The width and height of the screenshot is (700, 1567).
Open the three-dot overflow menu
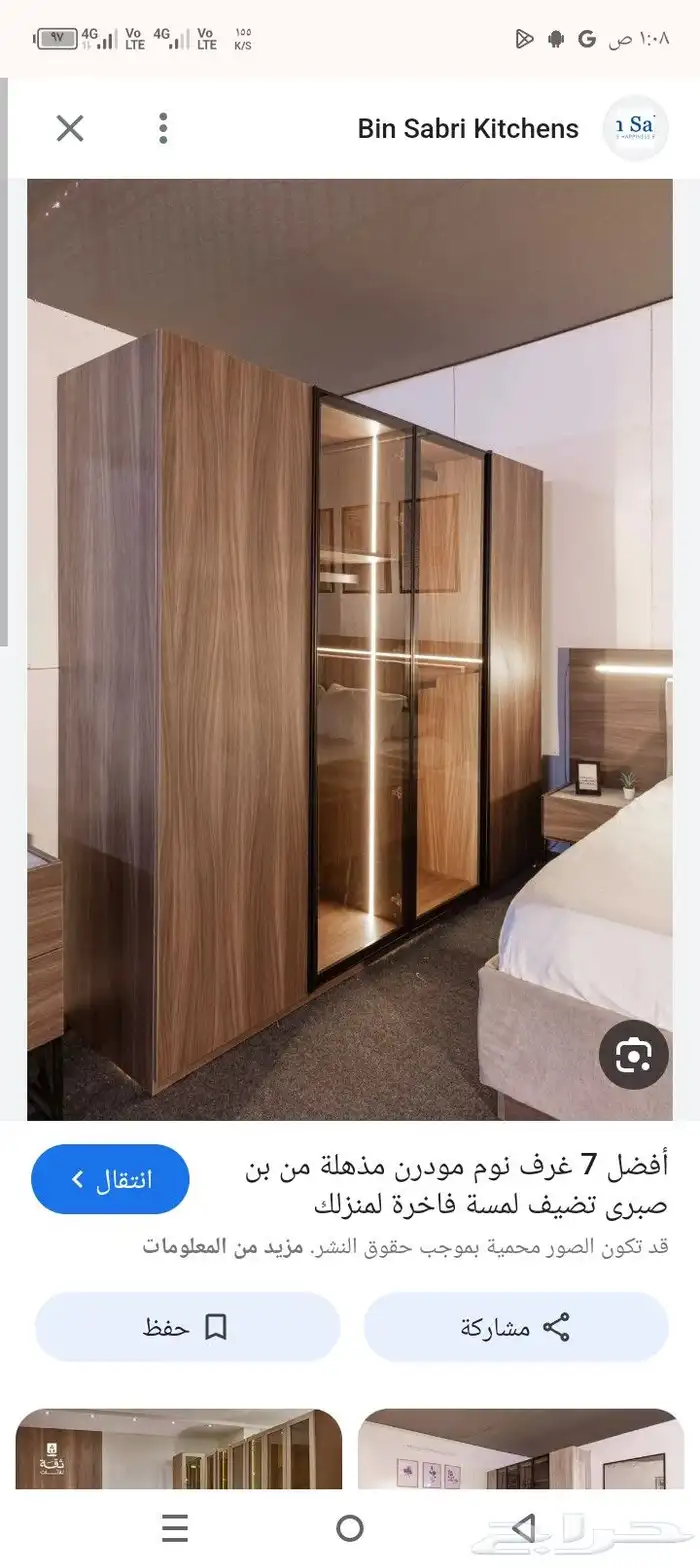coord(163,128)
